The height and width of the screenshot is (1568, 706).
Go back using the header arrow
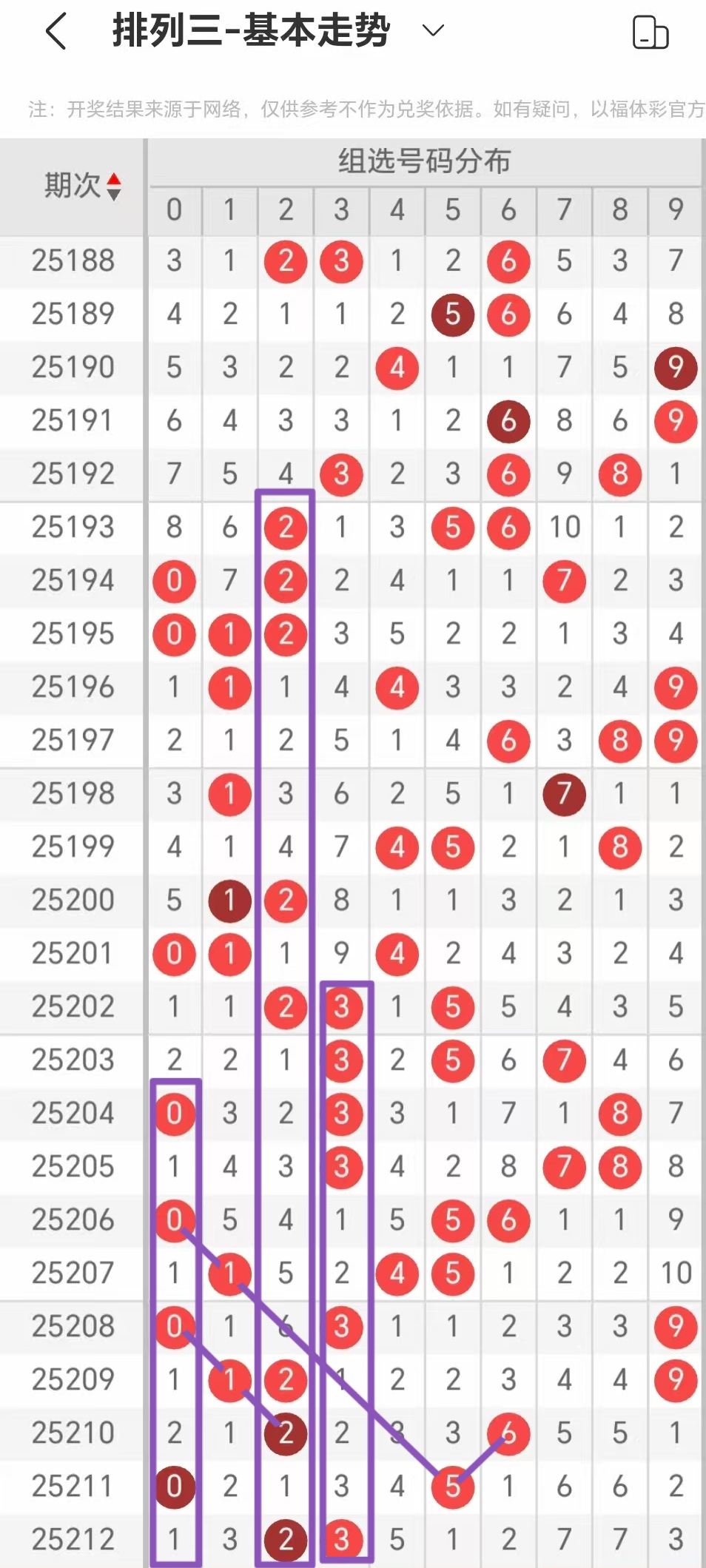(56, 32)
